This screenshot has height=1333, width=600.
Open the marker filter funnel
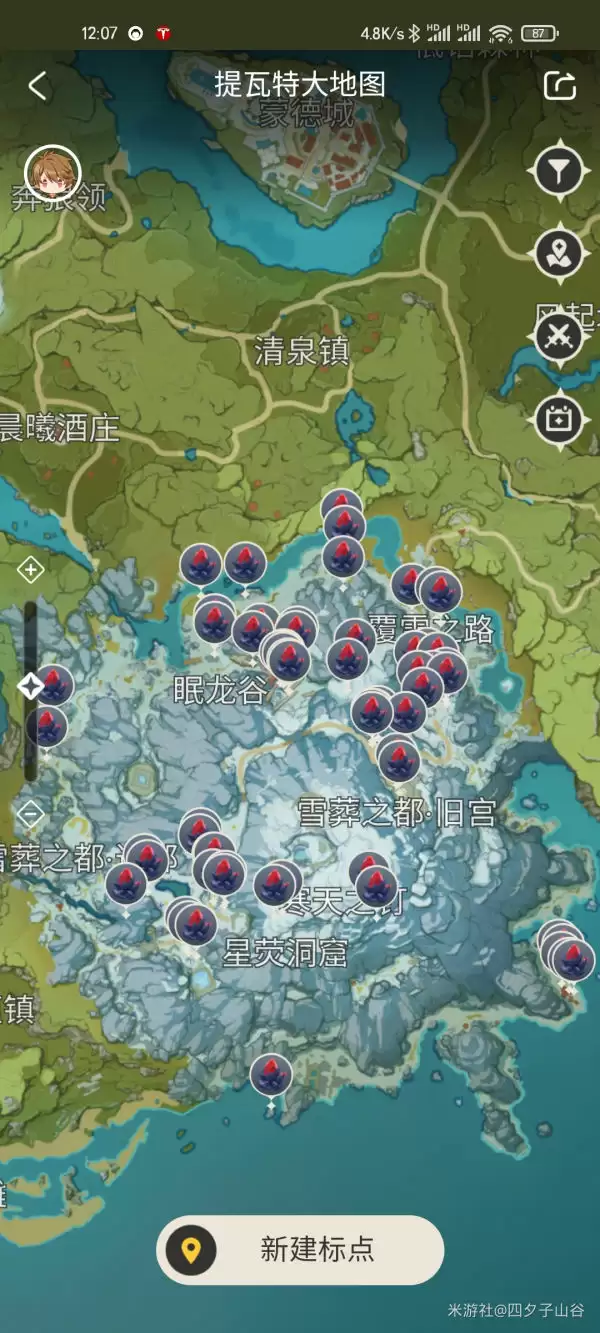[x=559, y=172]
